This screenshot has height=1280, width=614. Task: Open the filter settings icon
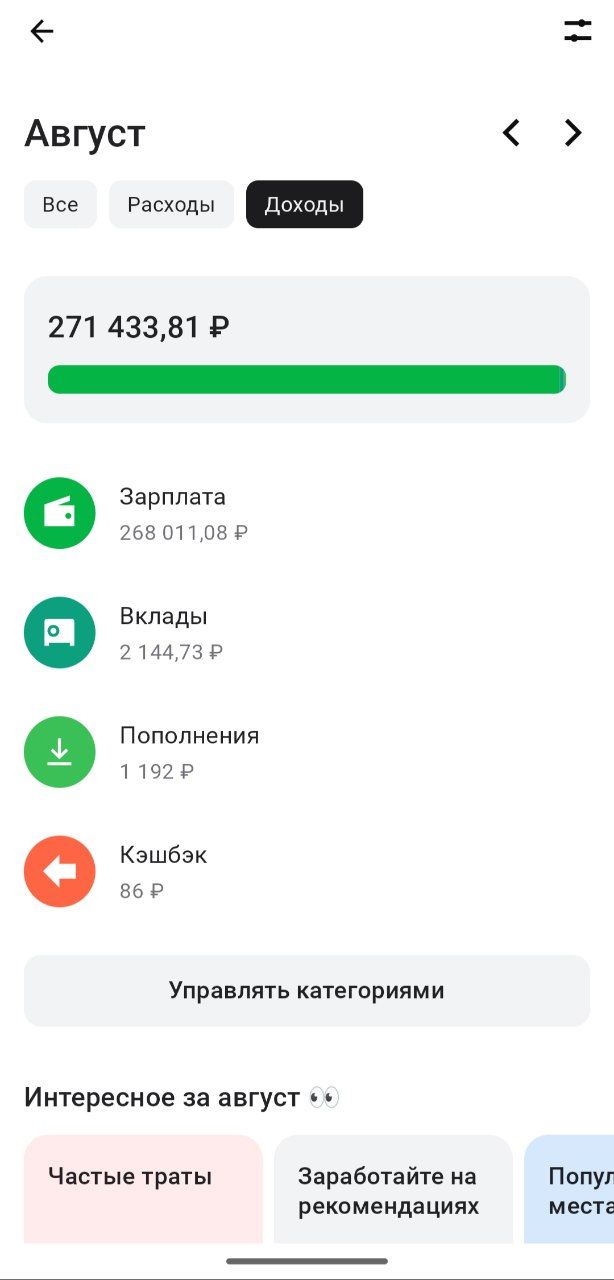click(x=578, y=31)
